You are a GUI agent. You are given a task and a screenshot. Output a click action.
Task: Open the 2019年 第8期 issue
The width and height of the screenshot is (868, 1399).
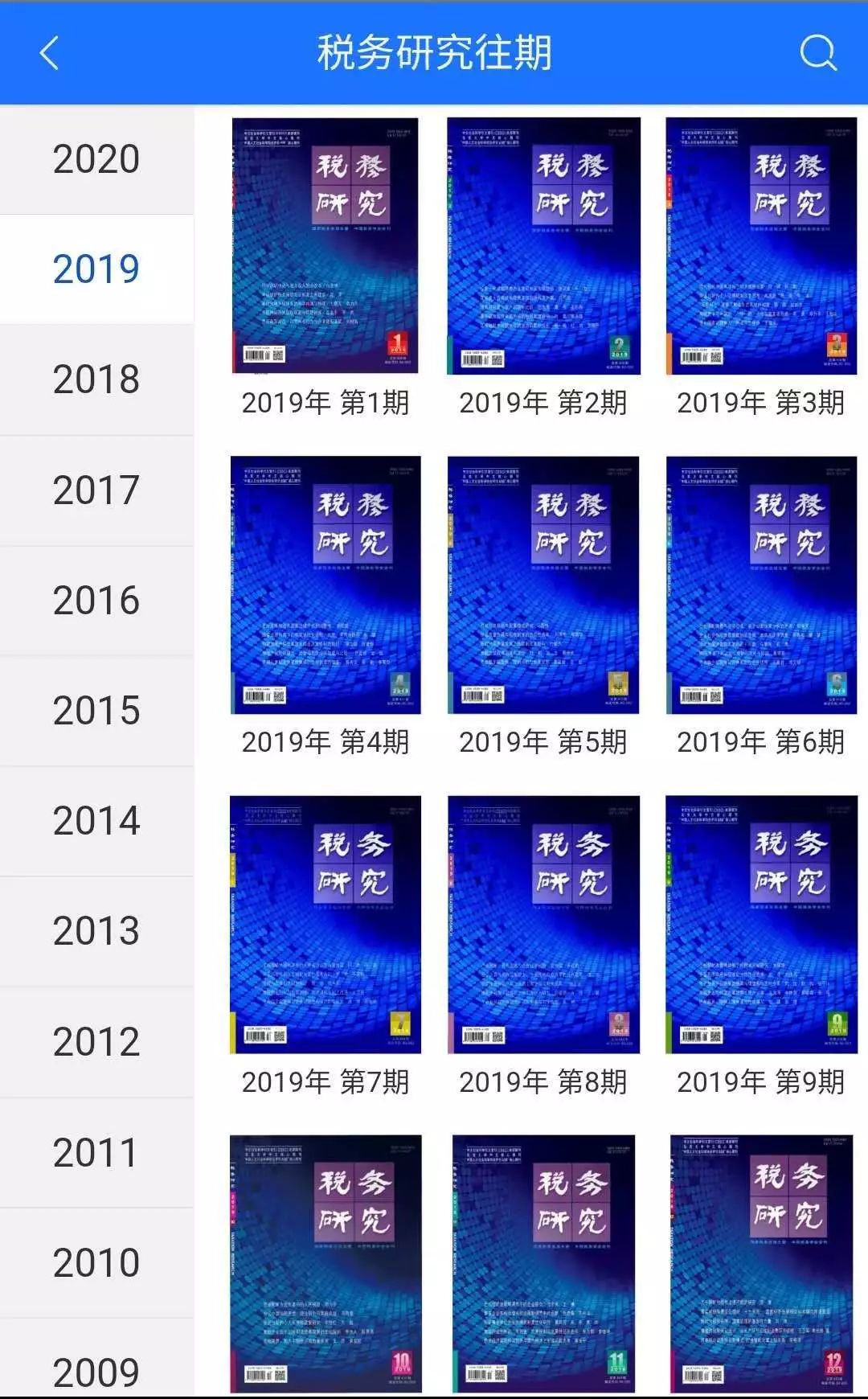[543, 925]
